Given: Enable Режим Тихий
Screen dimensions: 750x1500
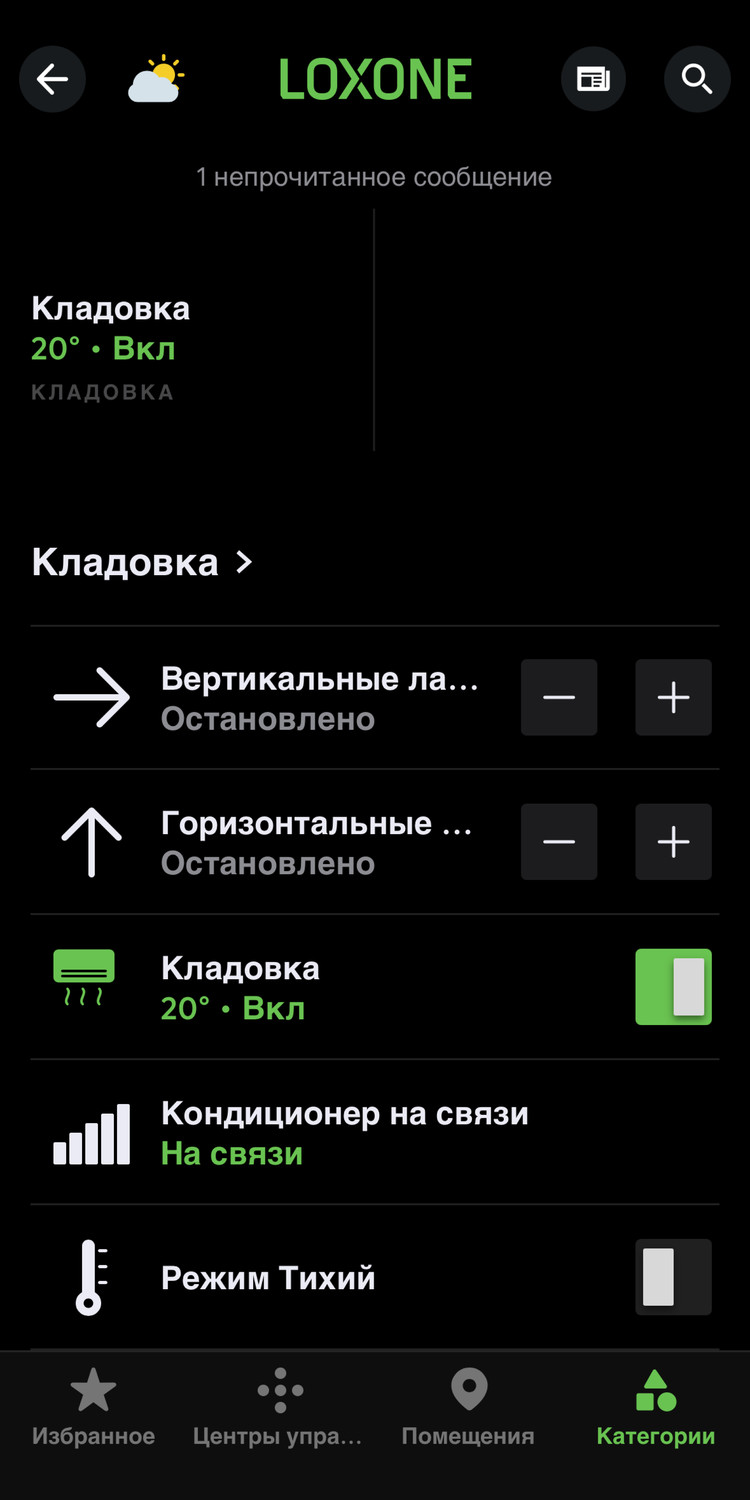Looking at the screenshot, I should tap(673, 1277).
